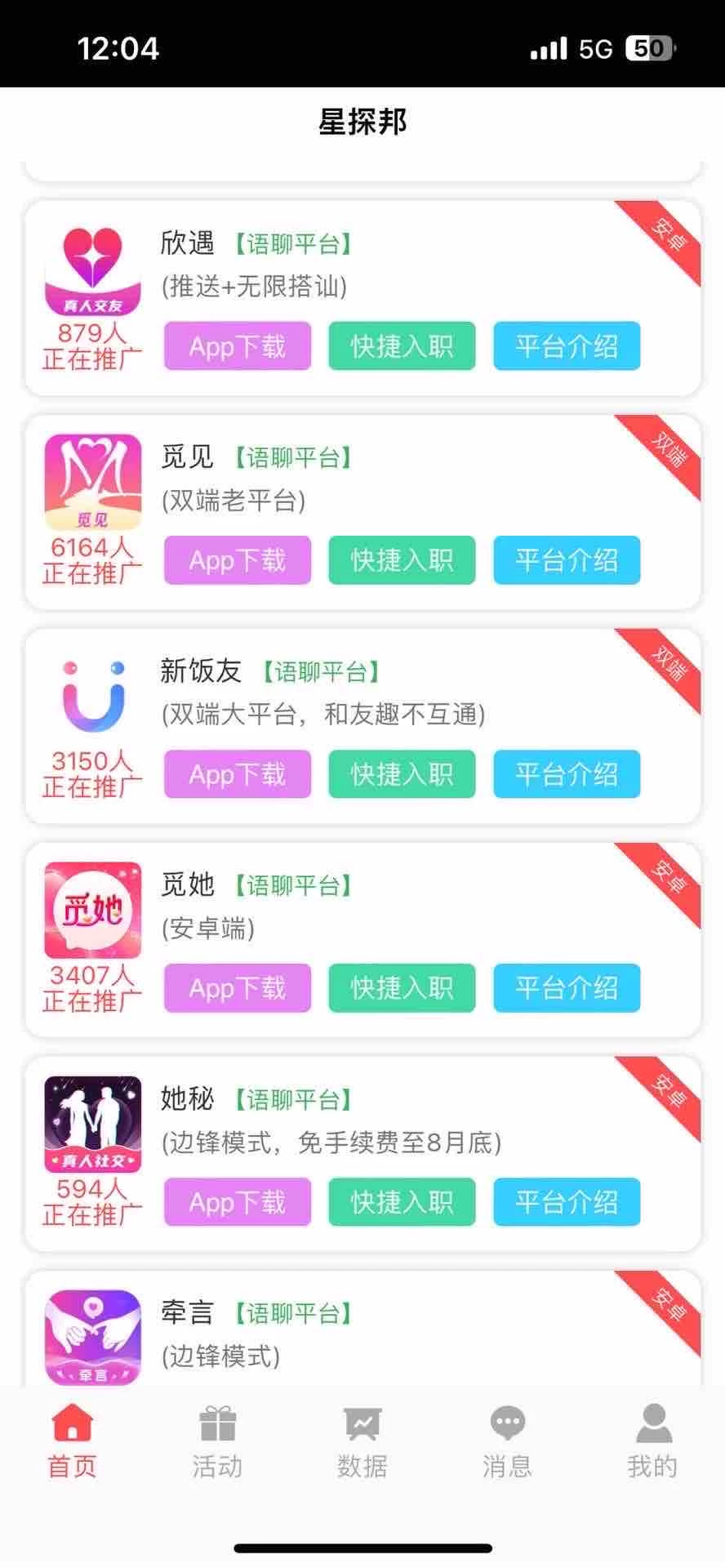Open 平台介绍 for 欣遇
The width and height of the screenshot is (725, 1568).
(566, 346)
